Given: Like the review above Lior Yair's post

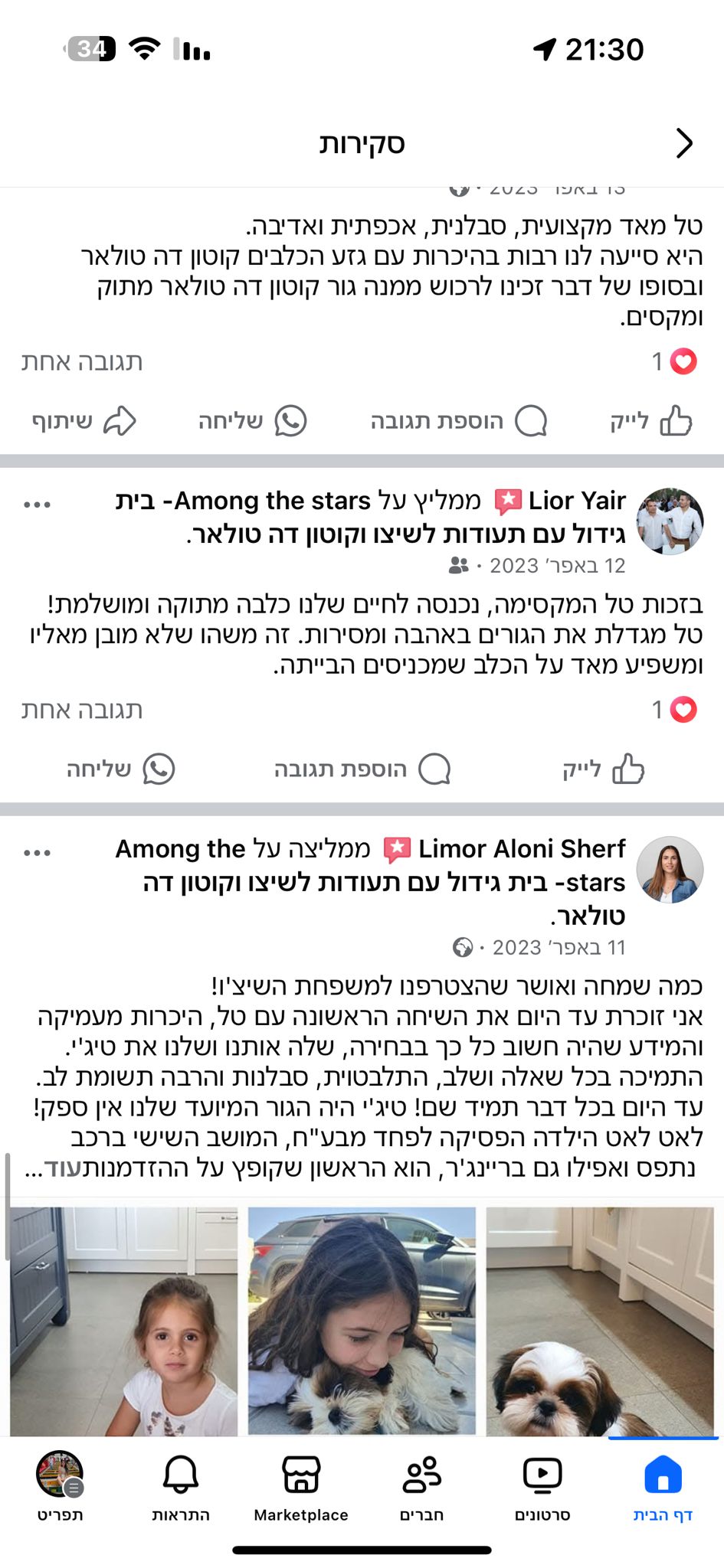Looking at the screenshot, I should [651, 421].
